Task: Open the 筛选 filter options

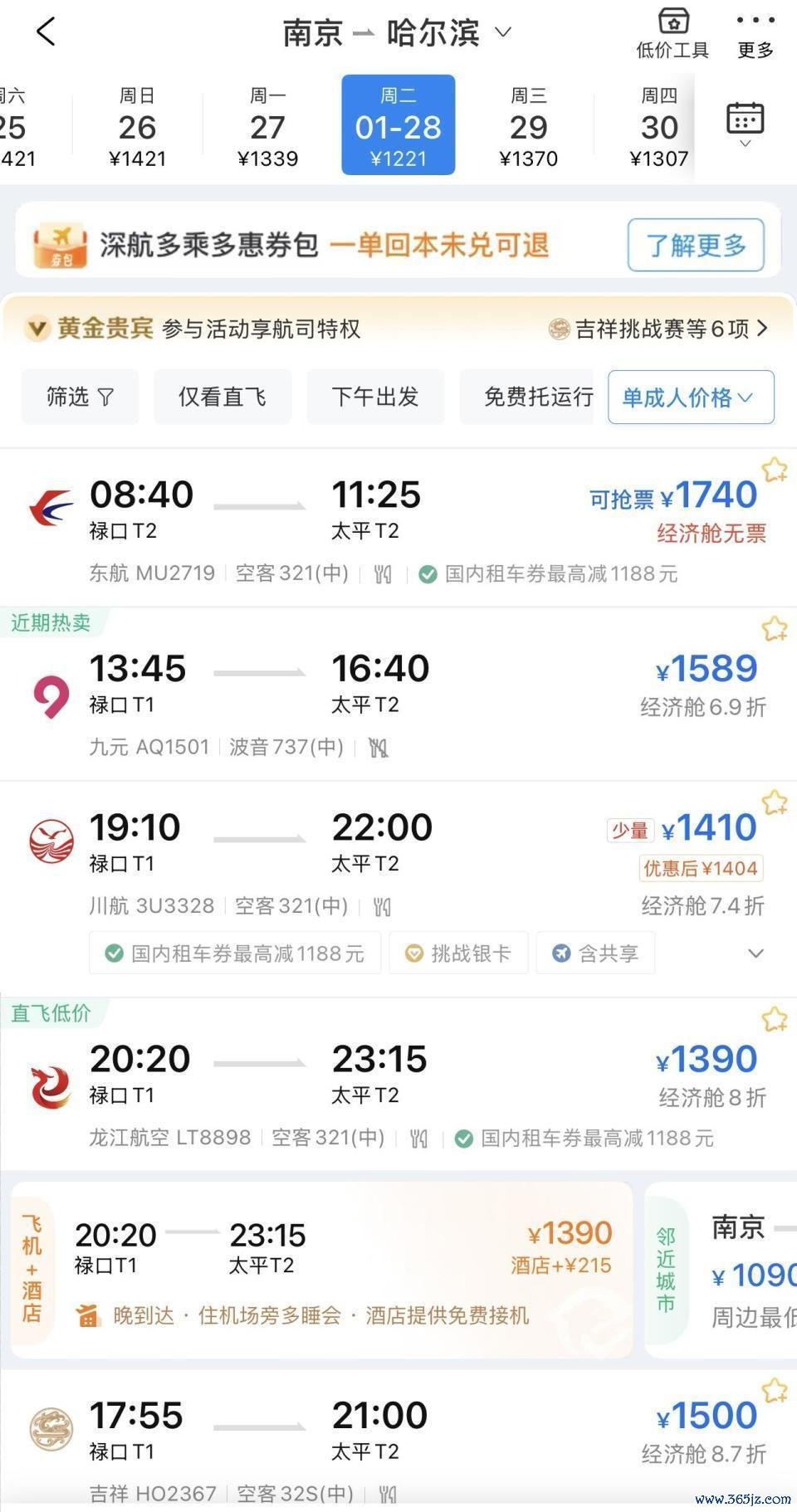Action: [x=80, y=397]
